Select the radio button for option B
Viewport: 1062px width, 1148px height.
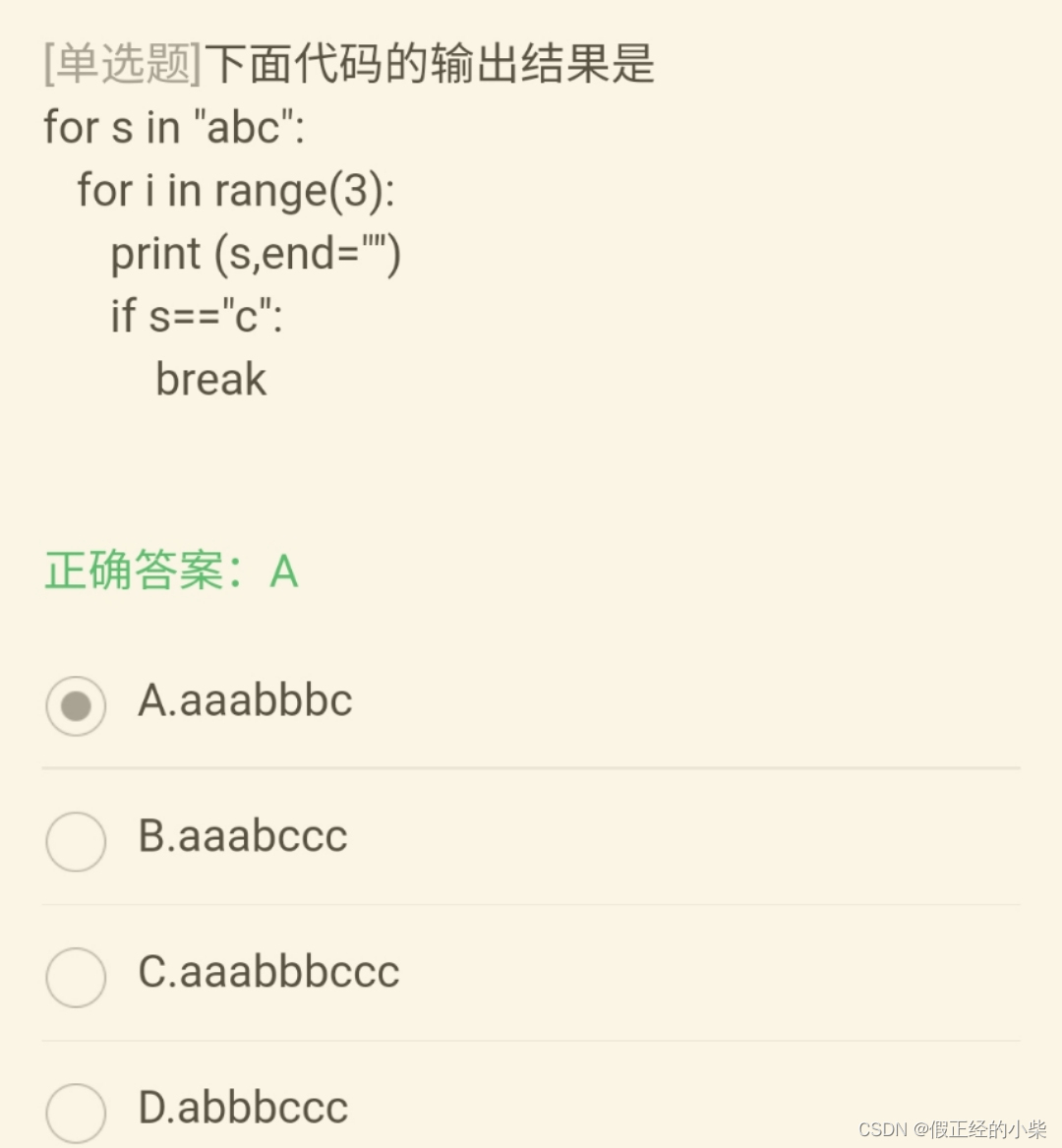pos(76,842)
